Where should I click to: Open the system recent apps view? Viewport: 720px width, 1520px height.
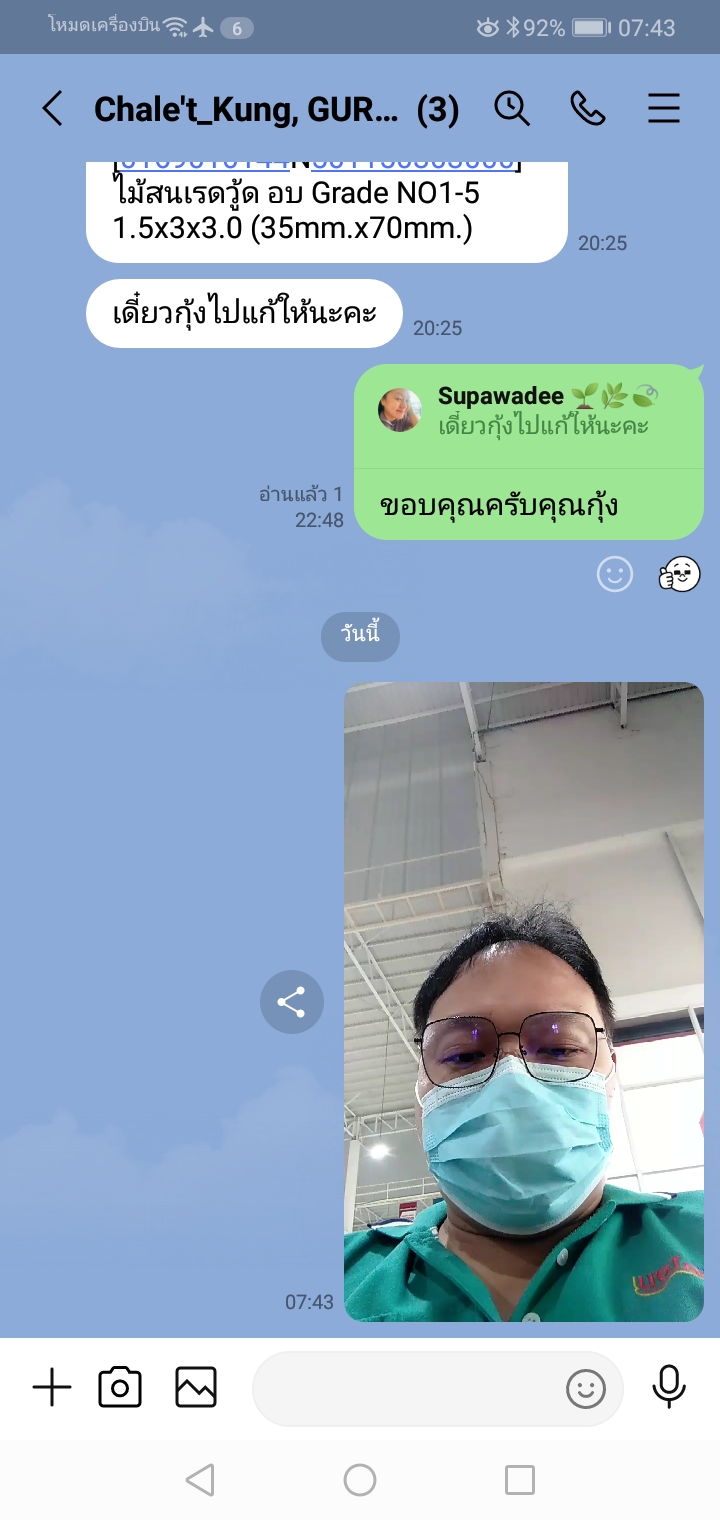(519, 1480)
